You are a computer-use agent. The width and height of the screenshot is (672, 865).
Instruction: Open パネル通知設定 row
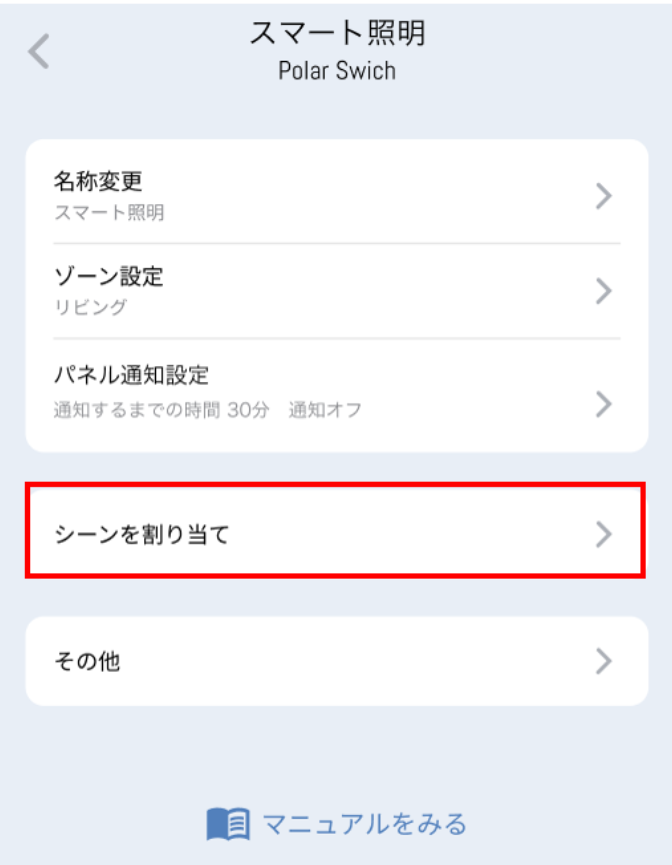(336, 391)
